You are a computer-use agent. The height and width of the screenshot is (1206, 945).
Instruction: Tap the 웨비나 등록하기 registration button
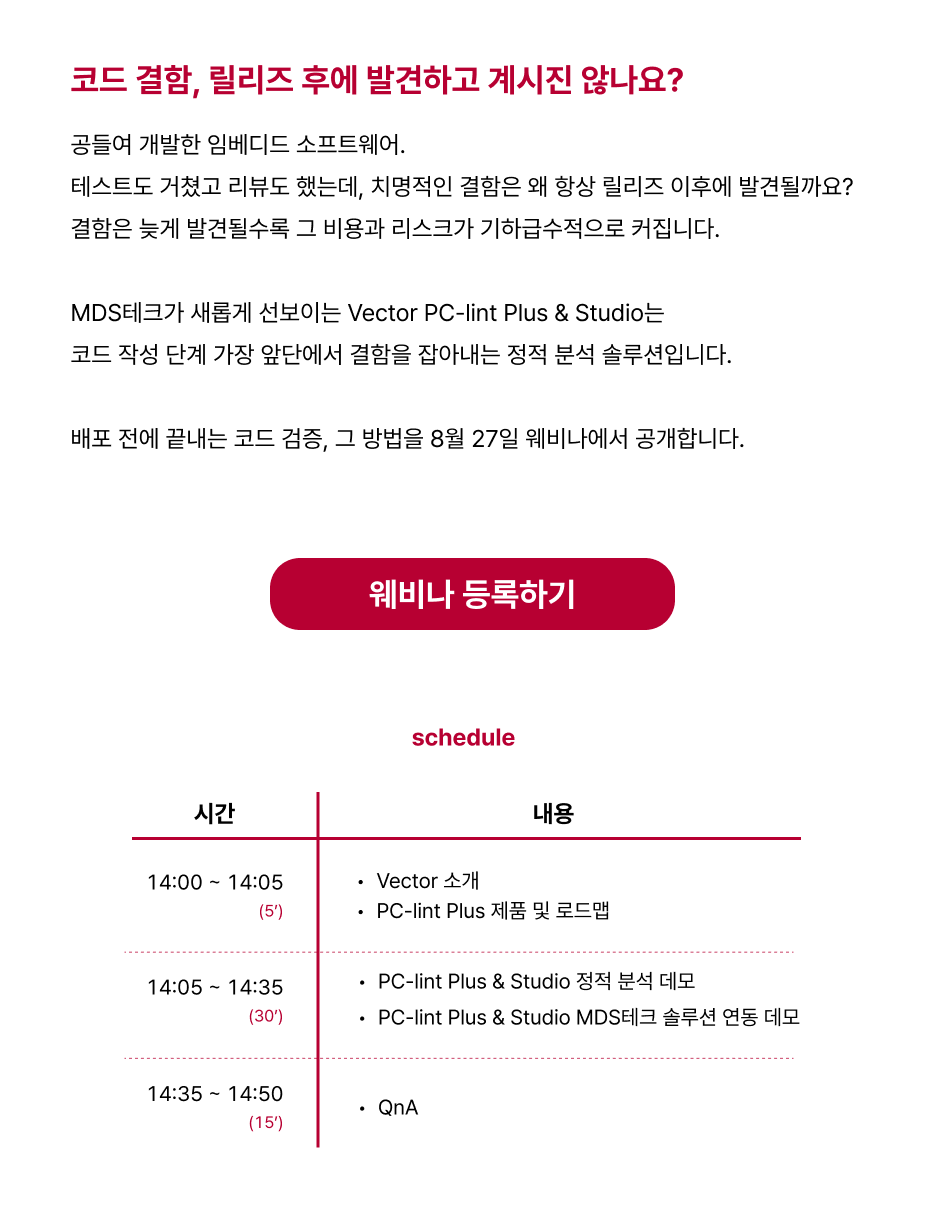pyautogui.click(x=472, y=594)
